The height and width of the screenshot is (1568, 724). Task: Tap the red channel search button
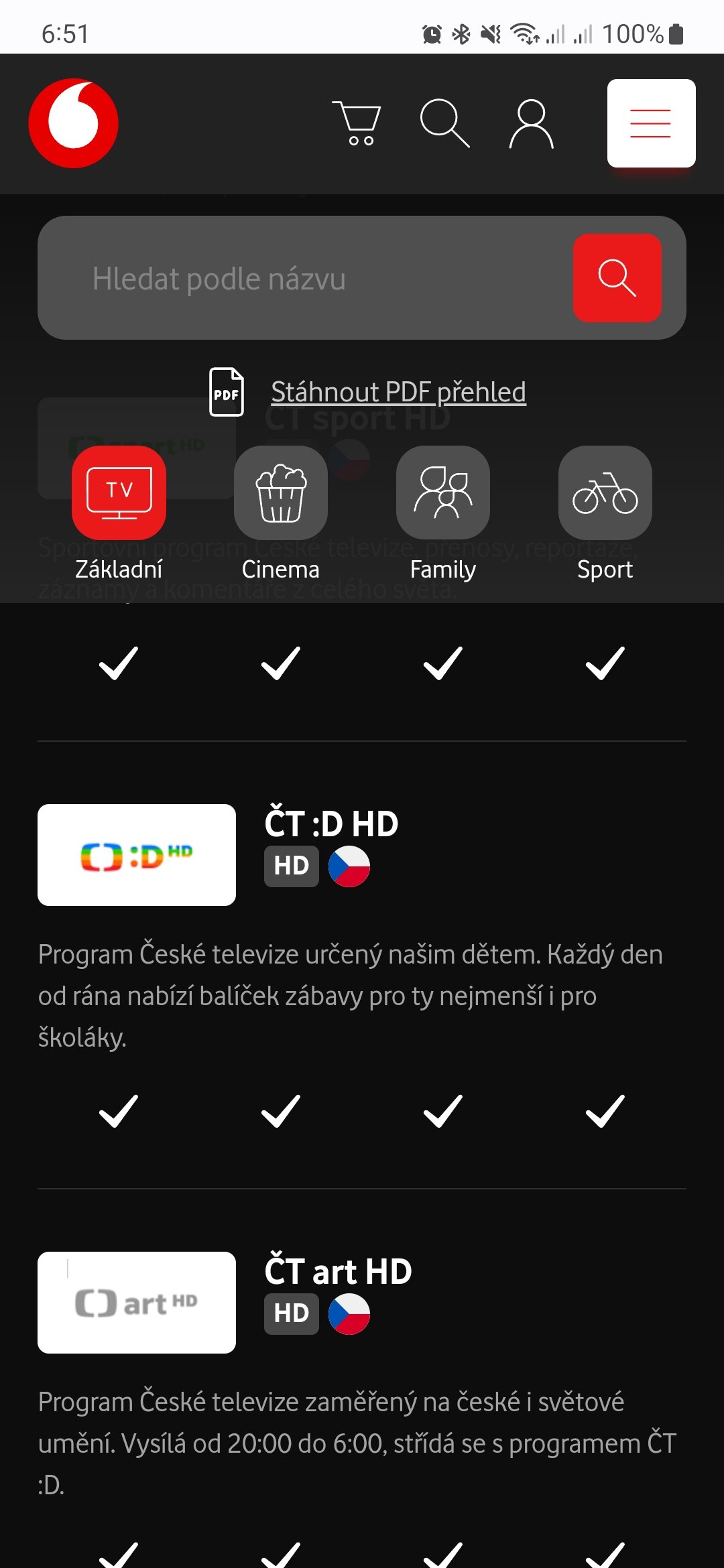pyautogui.click(x=617, y=278)
